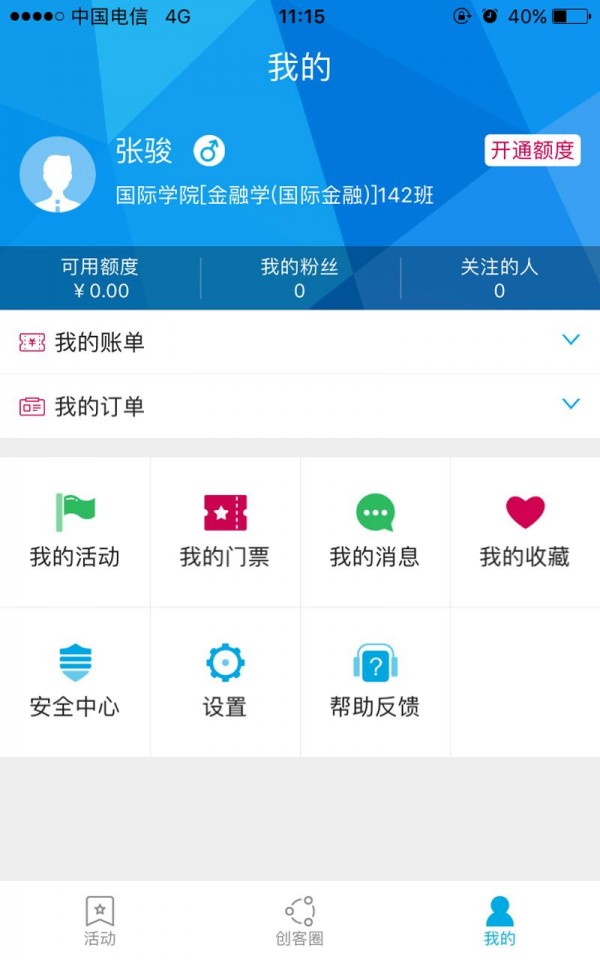Open 帮助反馈 help and feedback
The height and width of the screenshot is (960, 600).
click(x=375, y=682)
